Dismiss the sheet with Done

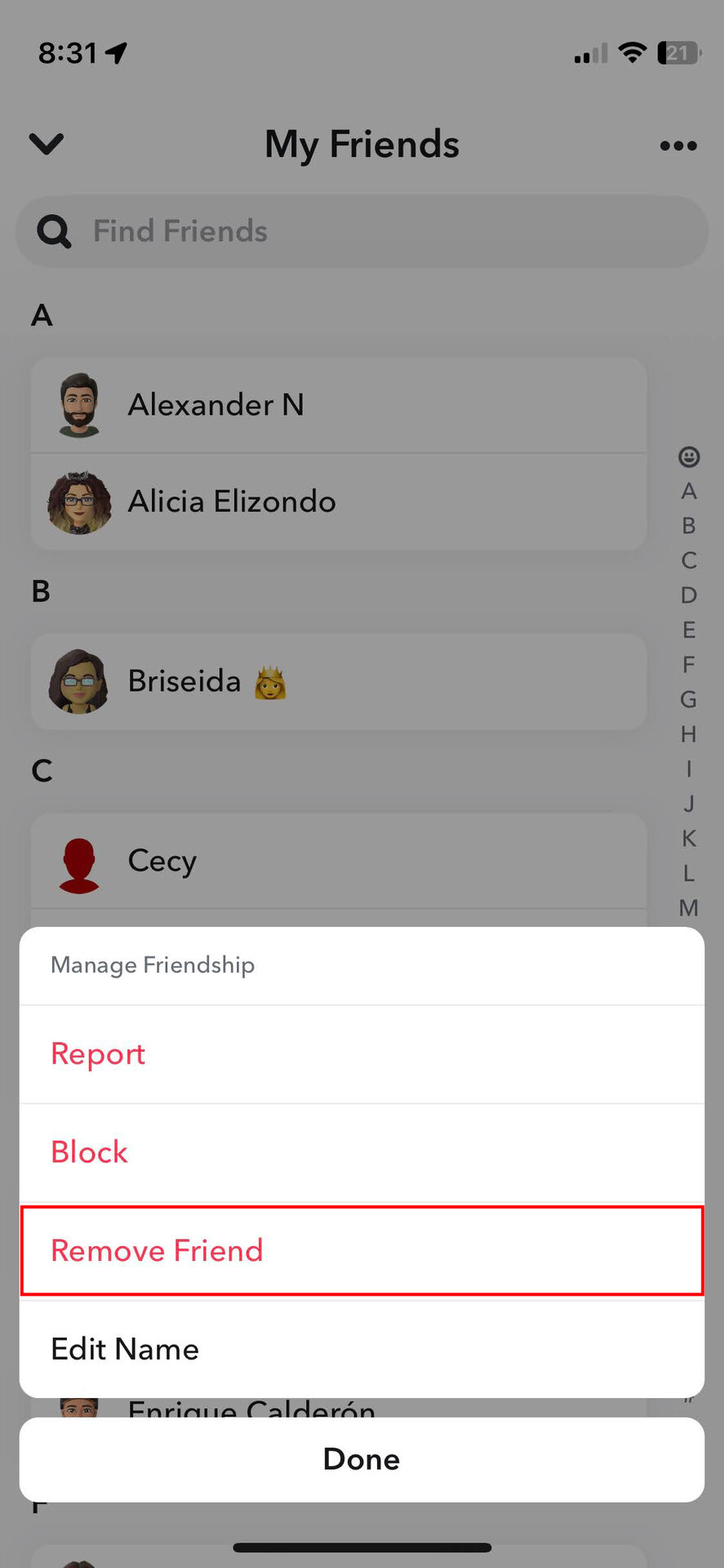[362, 1459]
